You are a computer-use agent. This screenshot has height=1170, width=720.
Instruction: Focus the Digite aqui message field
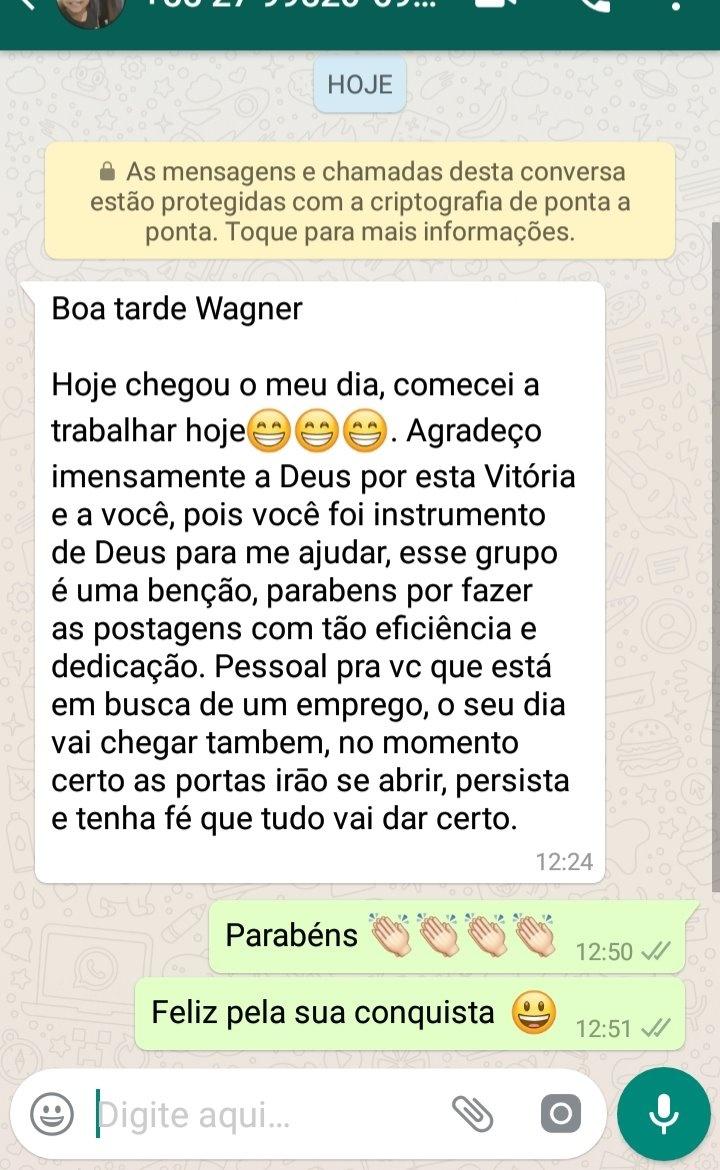tap(260, 1113)
